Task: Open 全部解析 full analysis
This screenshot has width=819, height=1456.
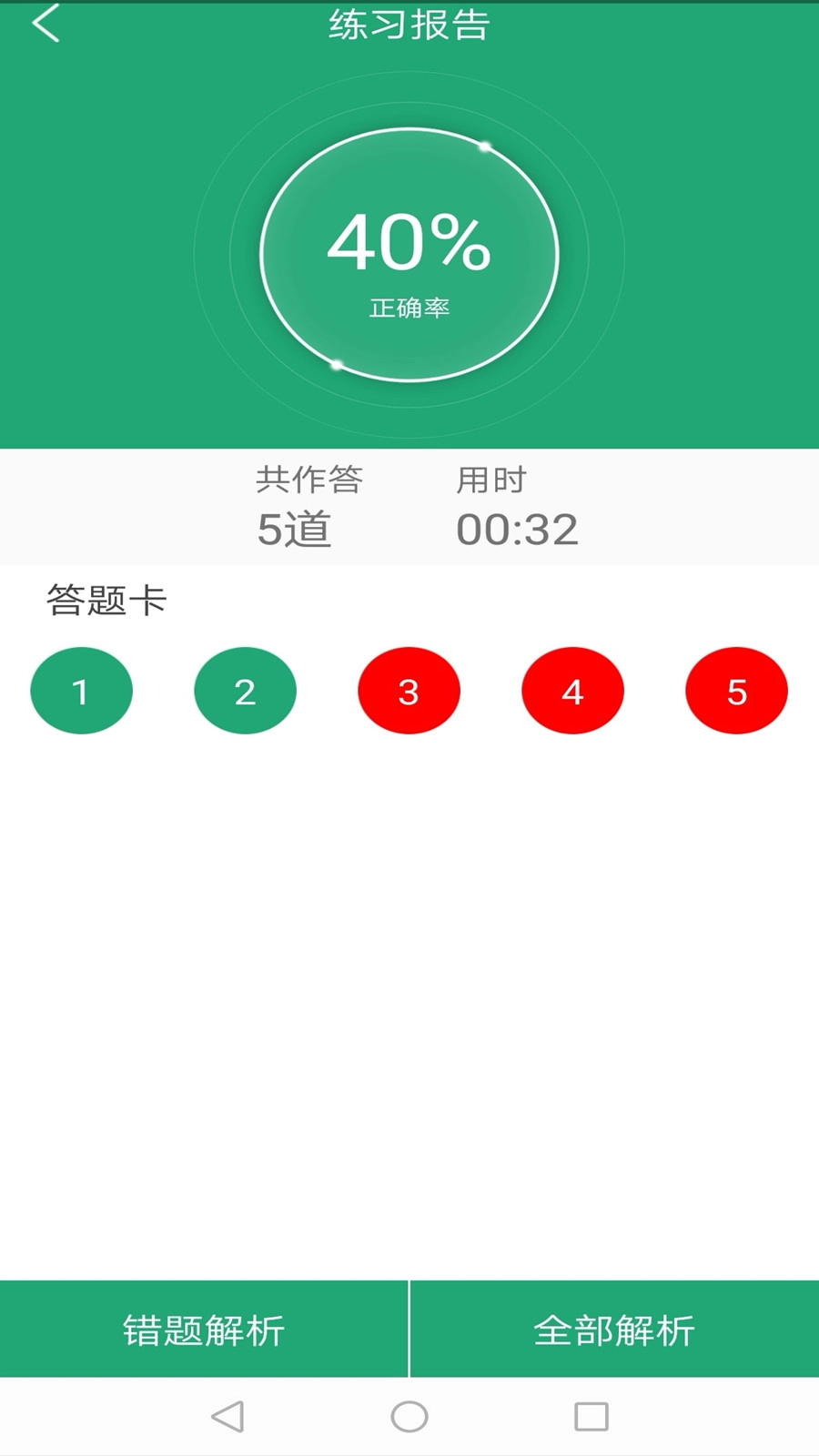Action: [614, 1330]
